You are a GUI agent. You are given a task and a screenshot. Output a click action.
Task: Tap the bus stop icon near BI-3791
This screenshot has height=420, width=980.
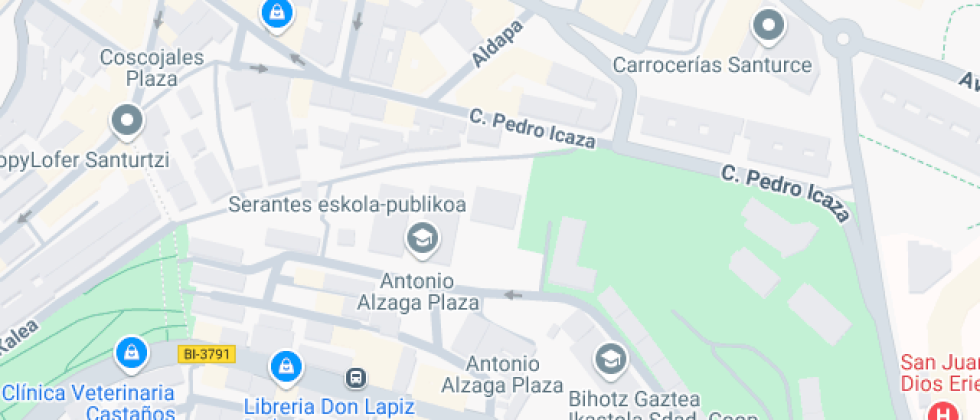[355, 378]
